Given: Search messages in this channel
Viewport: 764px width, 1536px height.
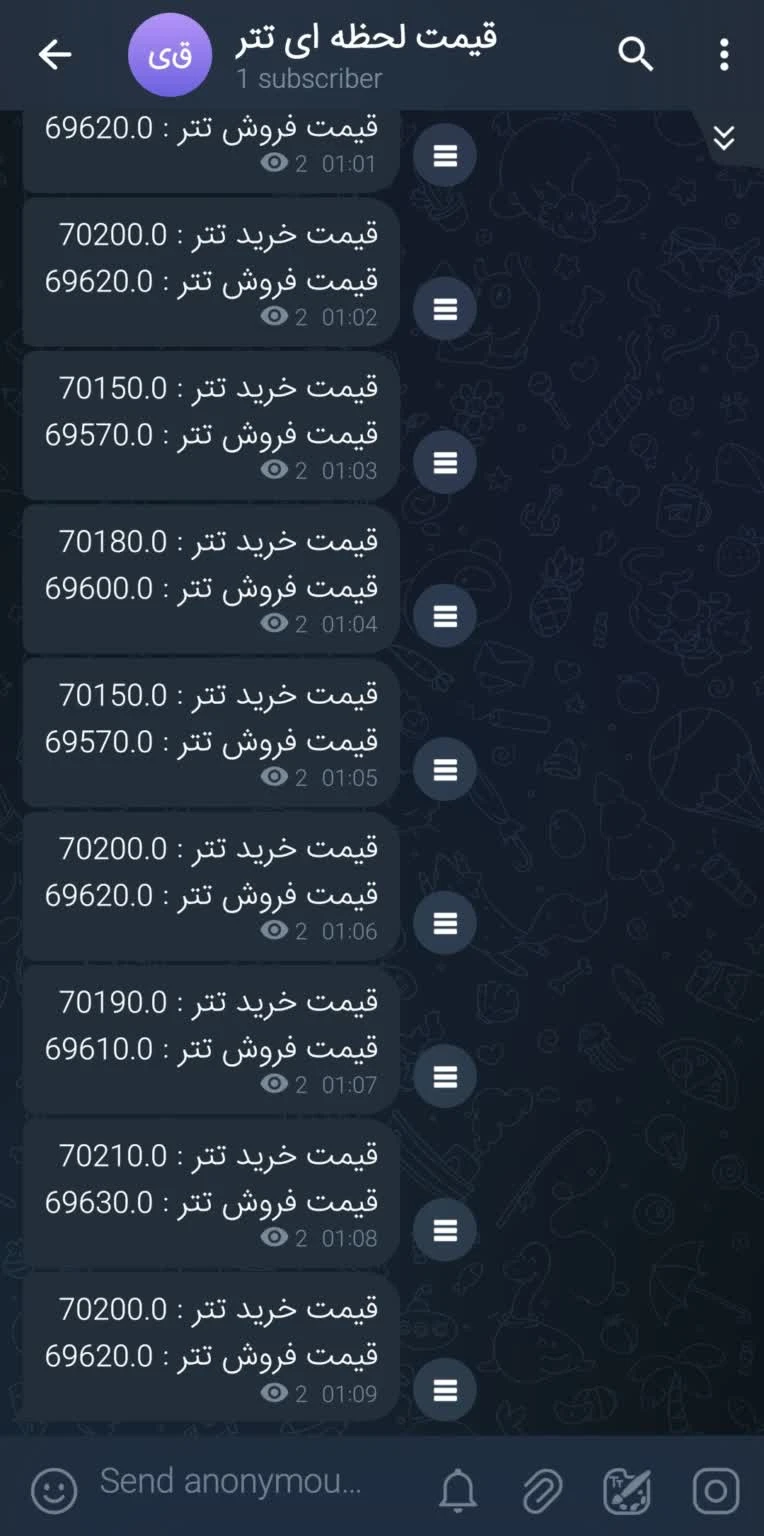Looking at the screenshot, I should point(635,54).
